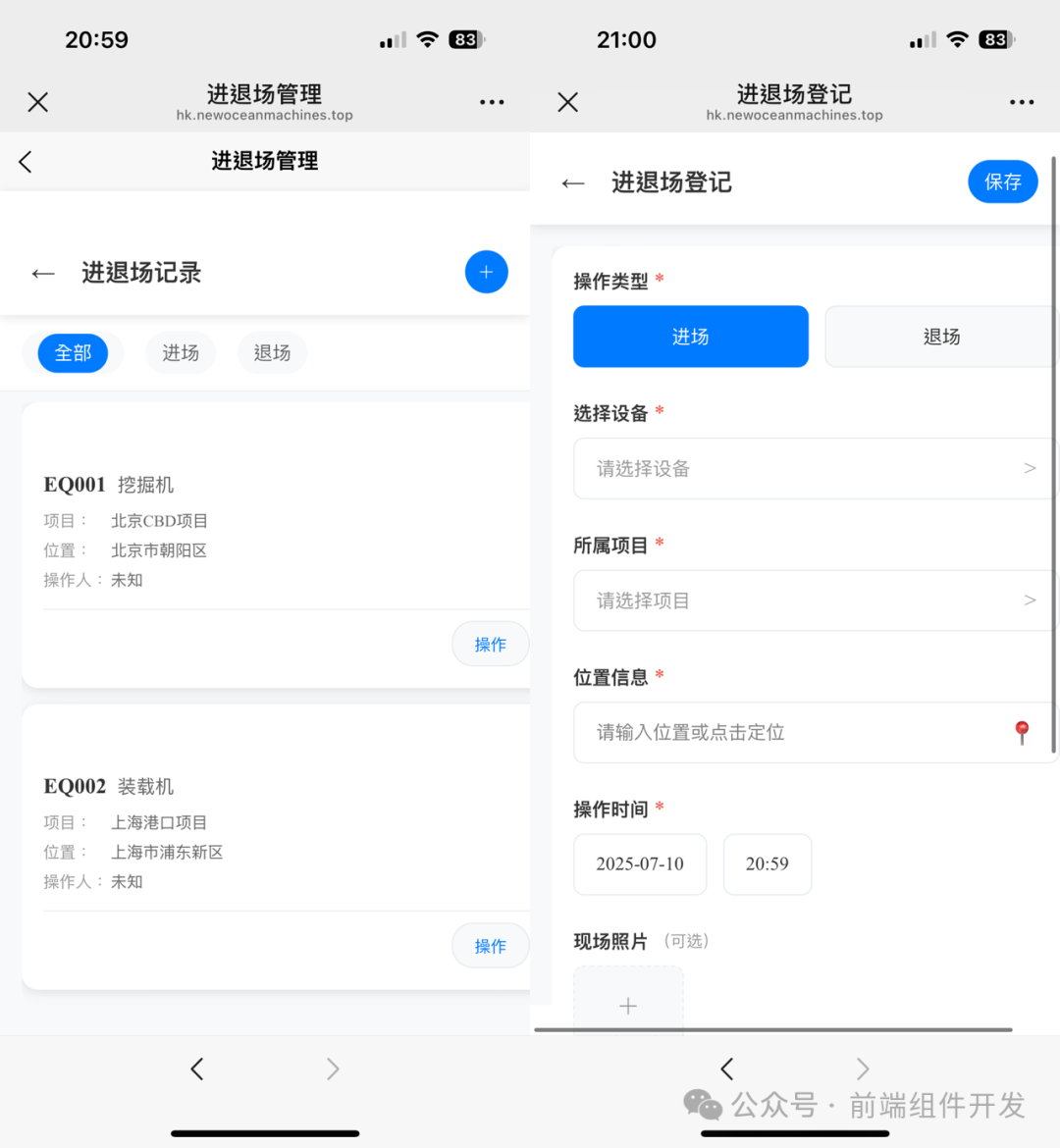
Task: Tap 操作 on the EQ001 挖掘机 card
Action: [490, 644]
